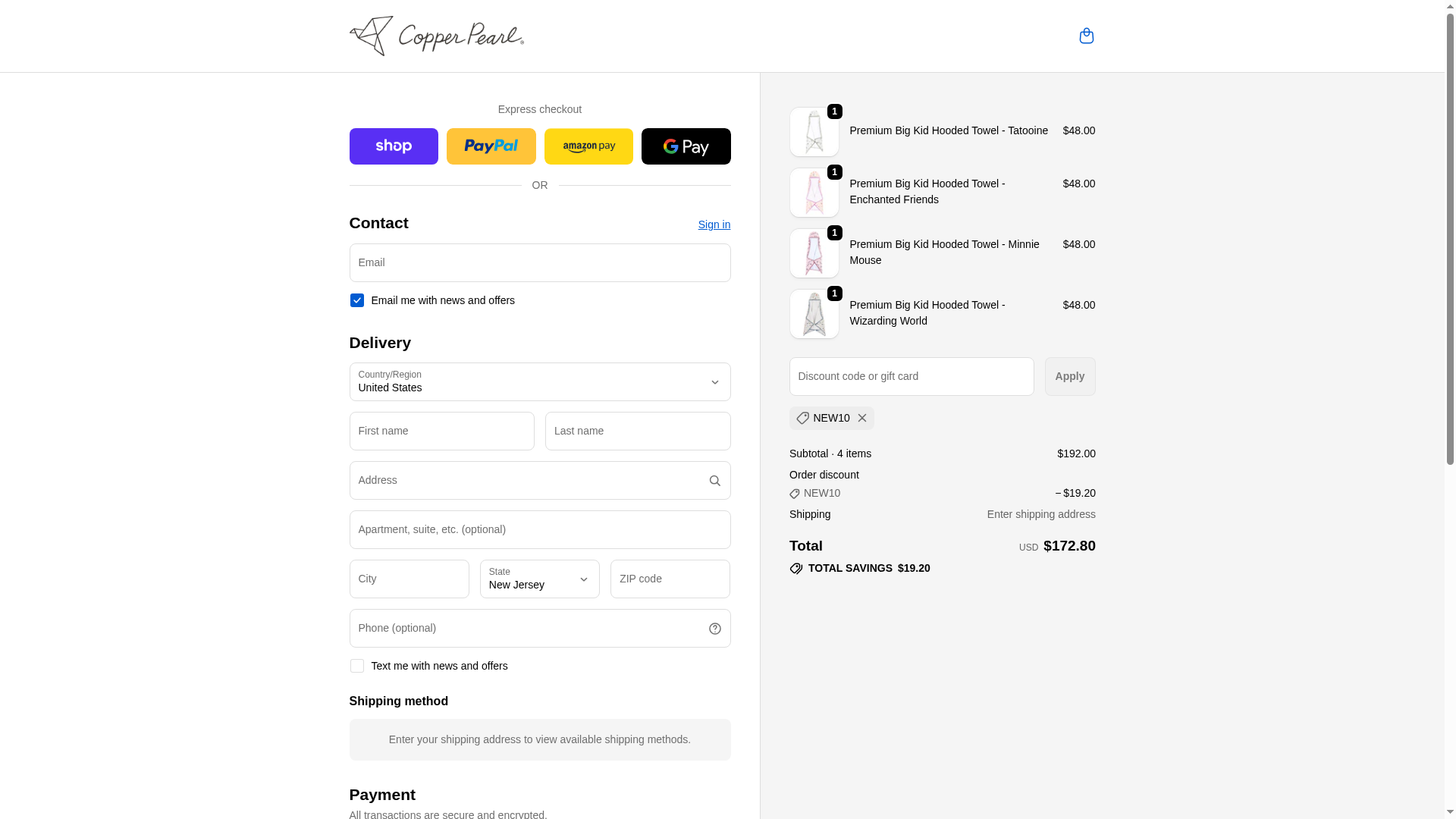Screen dimensions: 1456x819
Task: Remove the NEW10 discount code
Action: click(x=861, y=418)
